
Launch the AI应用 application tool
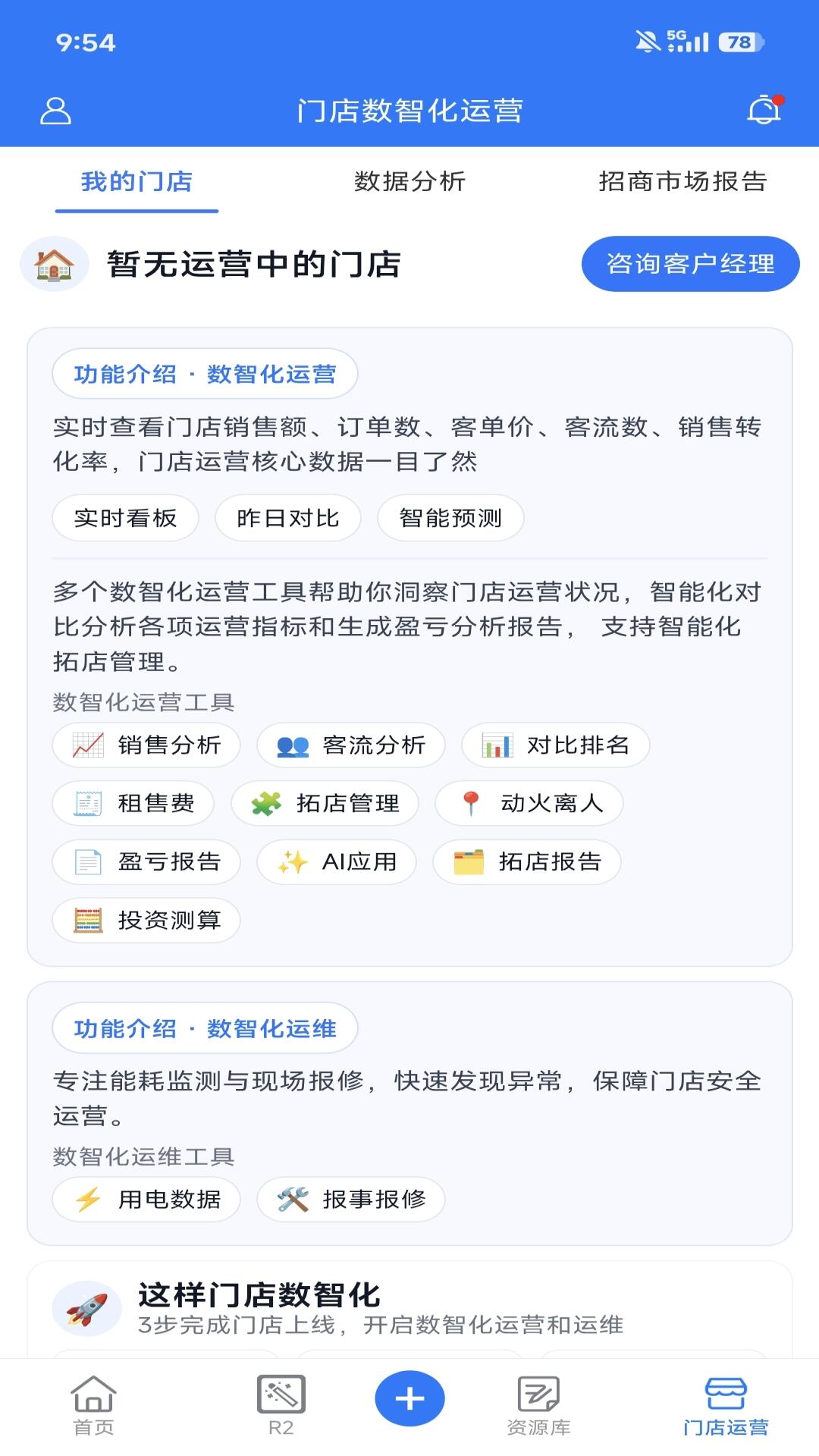336,862
